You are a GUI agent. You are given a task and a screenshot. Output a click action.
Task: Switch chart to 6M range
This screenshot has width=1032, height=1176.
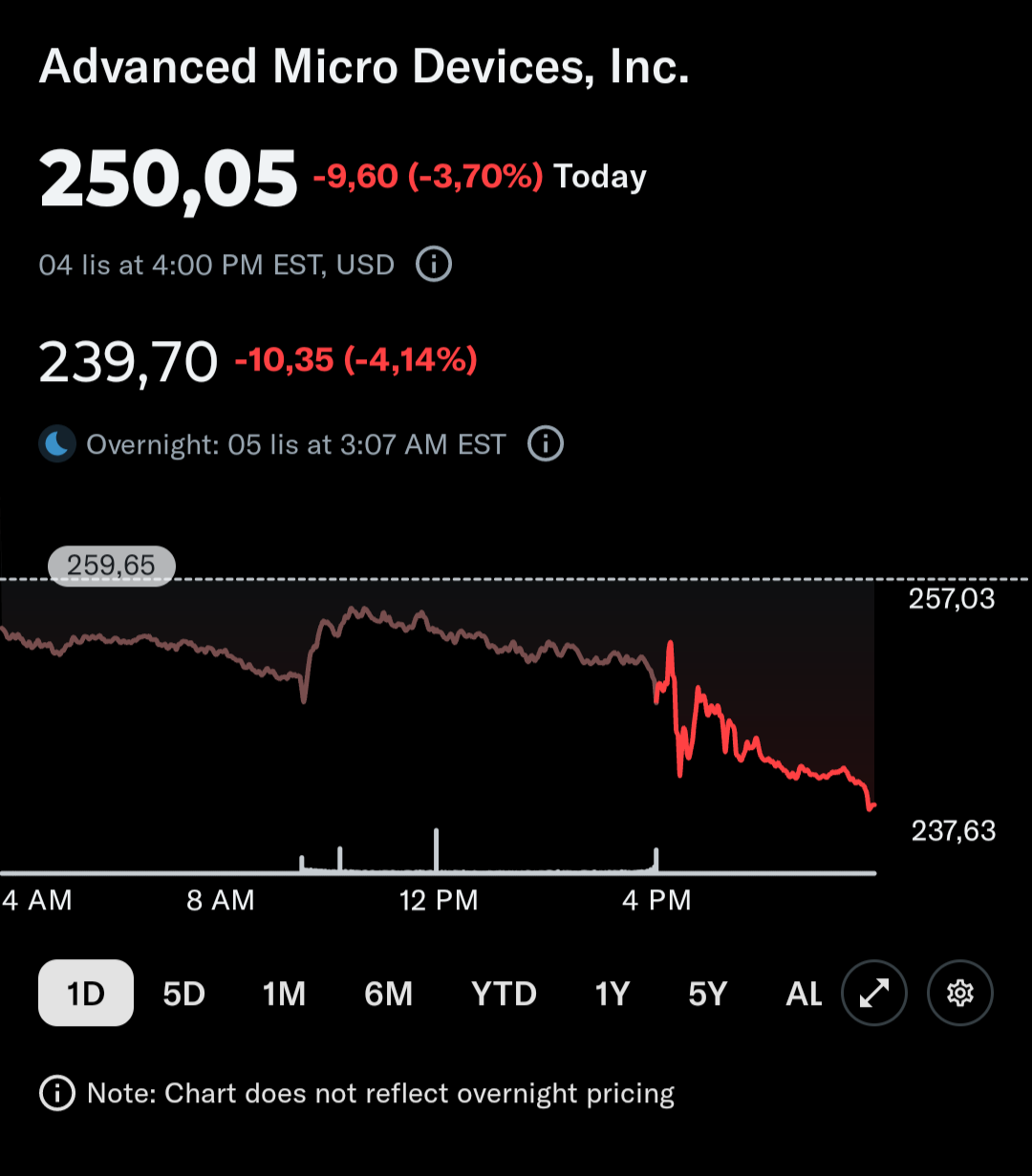tap(388, 994)
